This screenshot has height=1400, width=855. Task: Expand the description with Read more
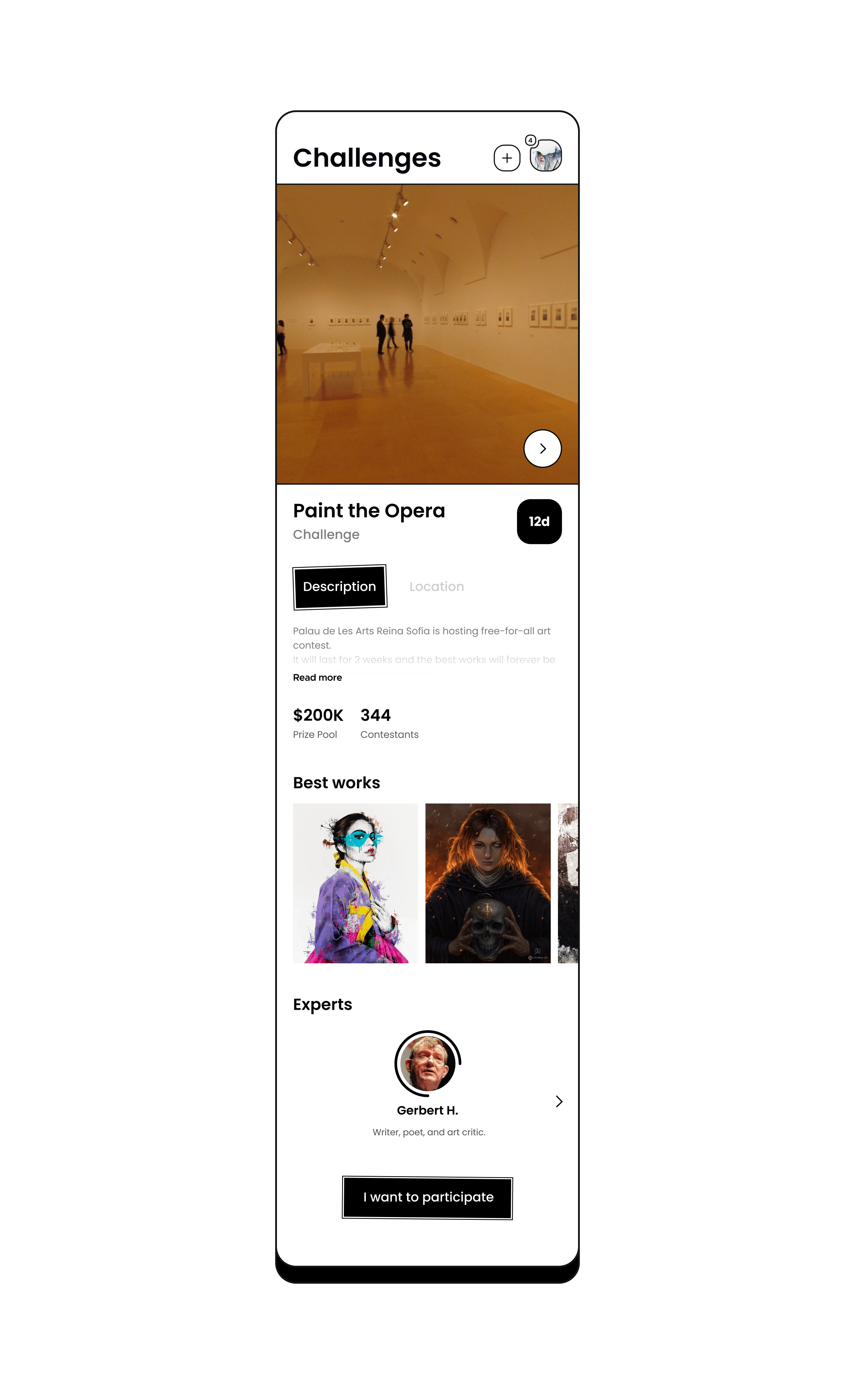coord(317,677)
